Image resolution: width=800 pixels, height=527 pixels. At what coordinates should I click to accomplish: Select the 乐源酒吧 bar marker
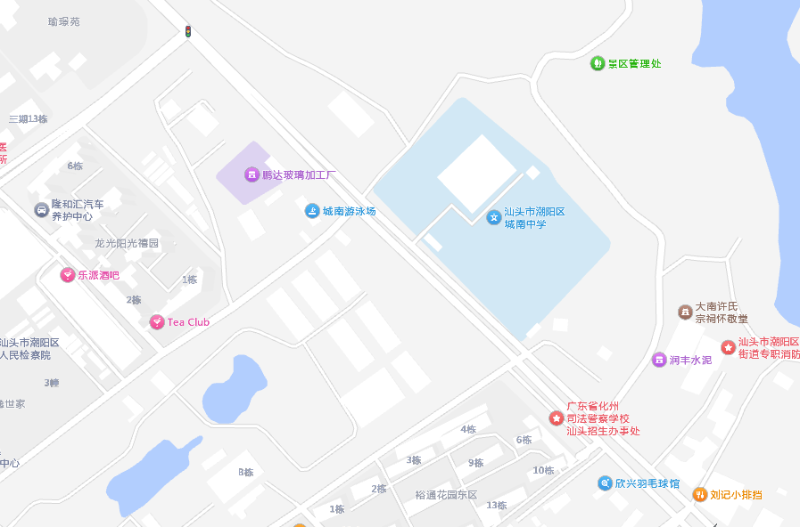[x=67, y=275]
